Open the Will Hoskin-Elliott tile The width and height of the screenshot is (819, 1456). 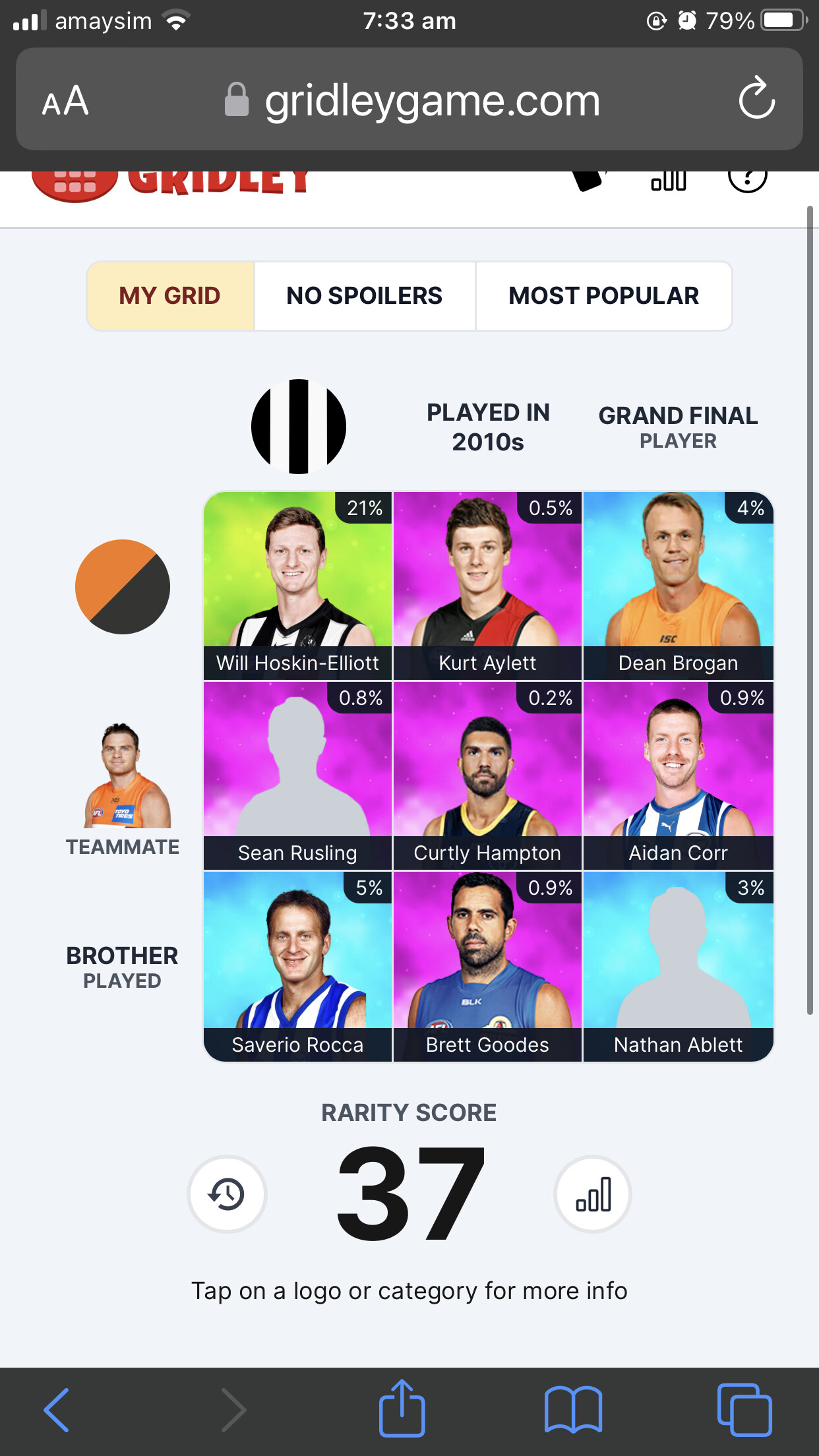click(297, 586)
